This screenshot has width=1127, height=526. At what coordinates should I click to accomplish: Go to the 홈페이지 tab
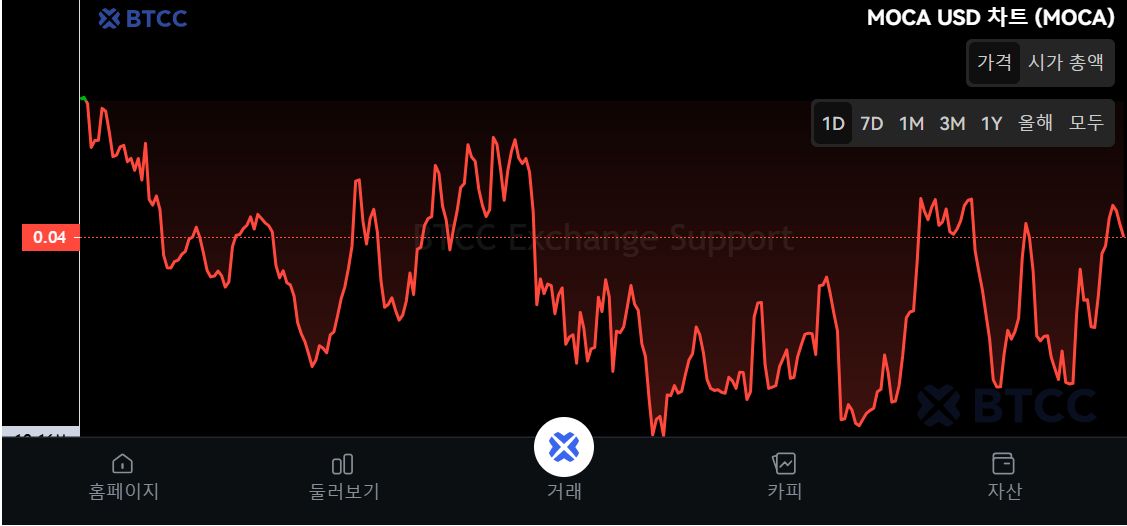123,478
